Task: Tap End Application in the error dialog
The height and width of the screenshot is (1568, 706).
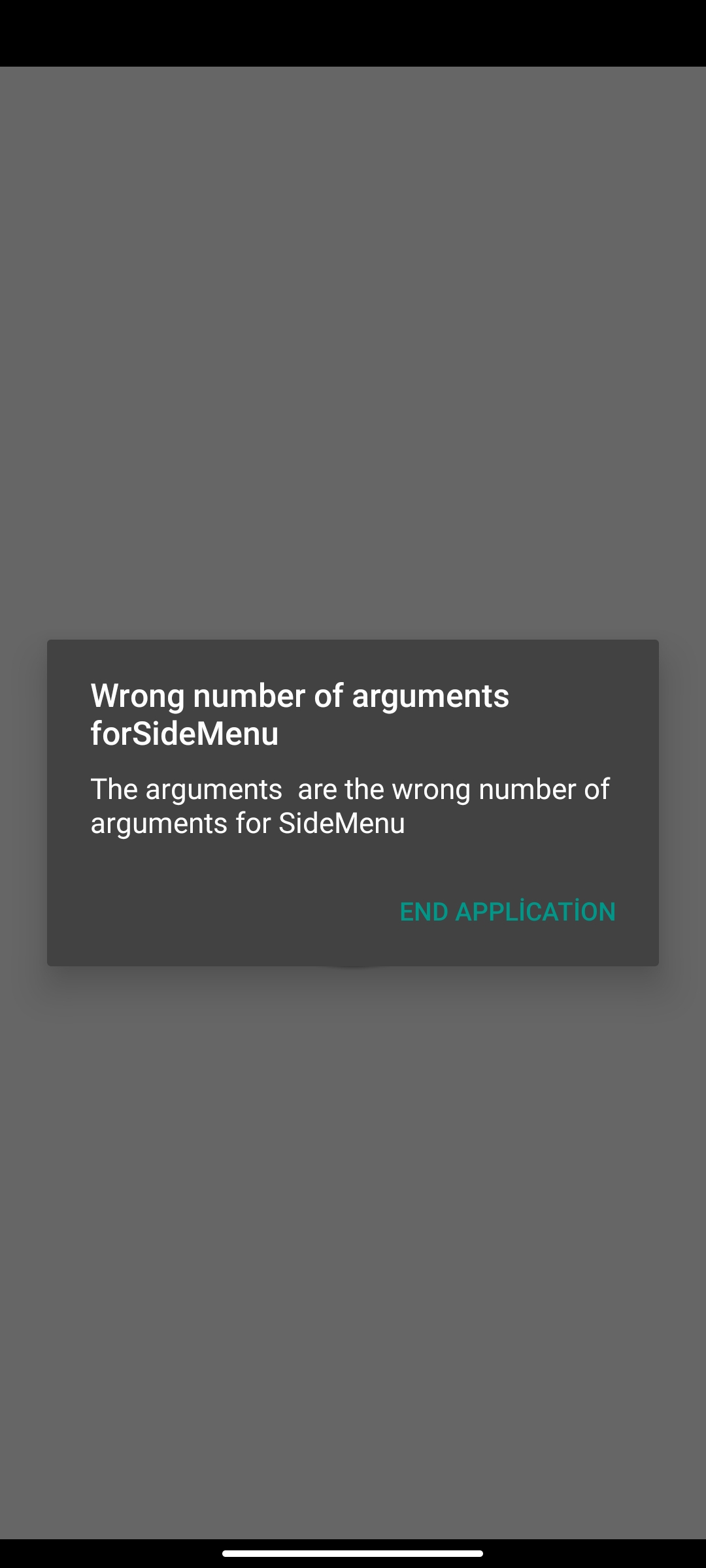Action: (x=507, y=911)
